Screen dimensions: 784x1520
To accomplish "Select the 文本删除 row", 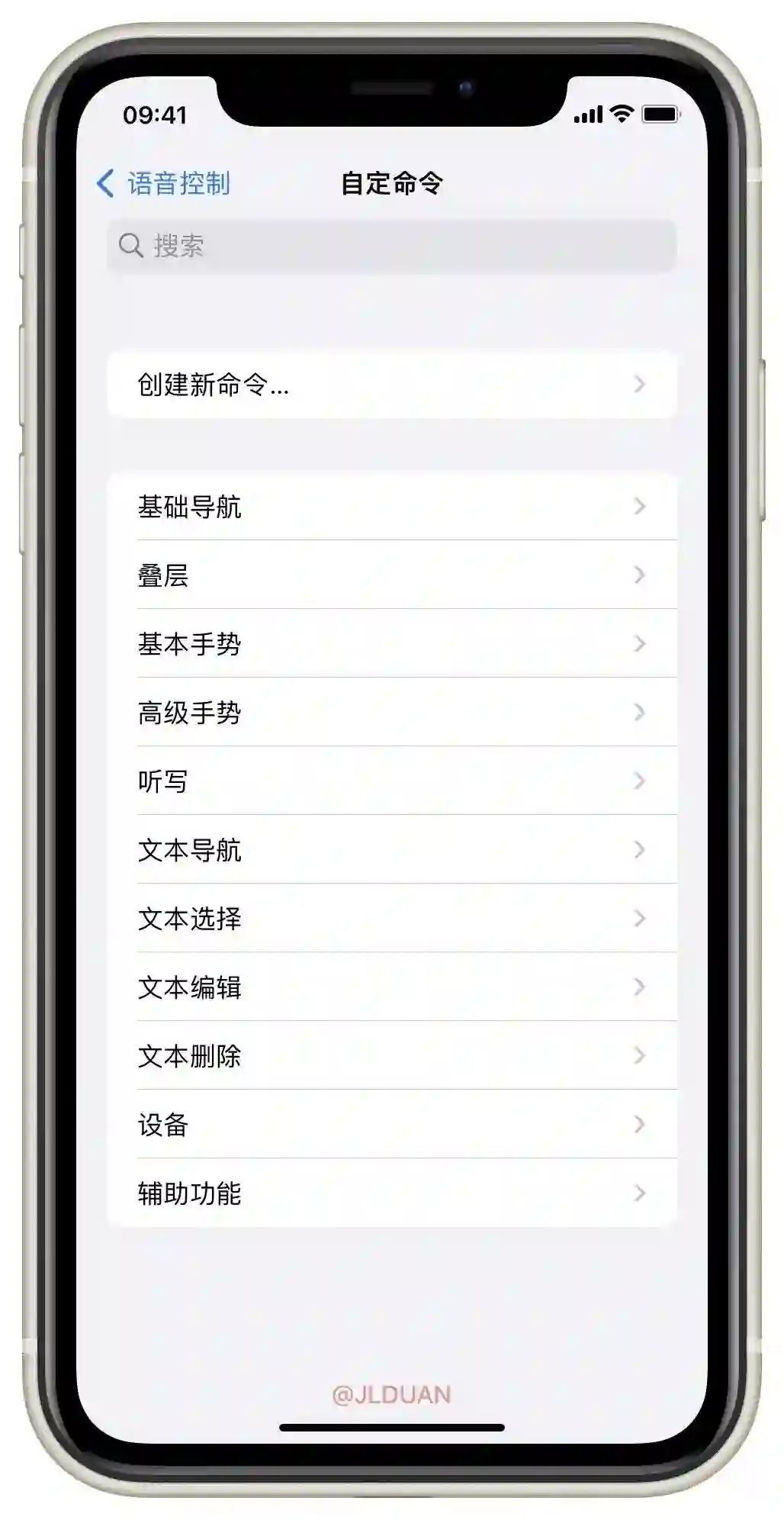I will click(x=391, y=1056).
